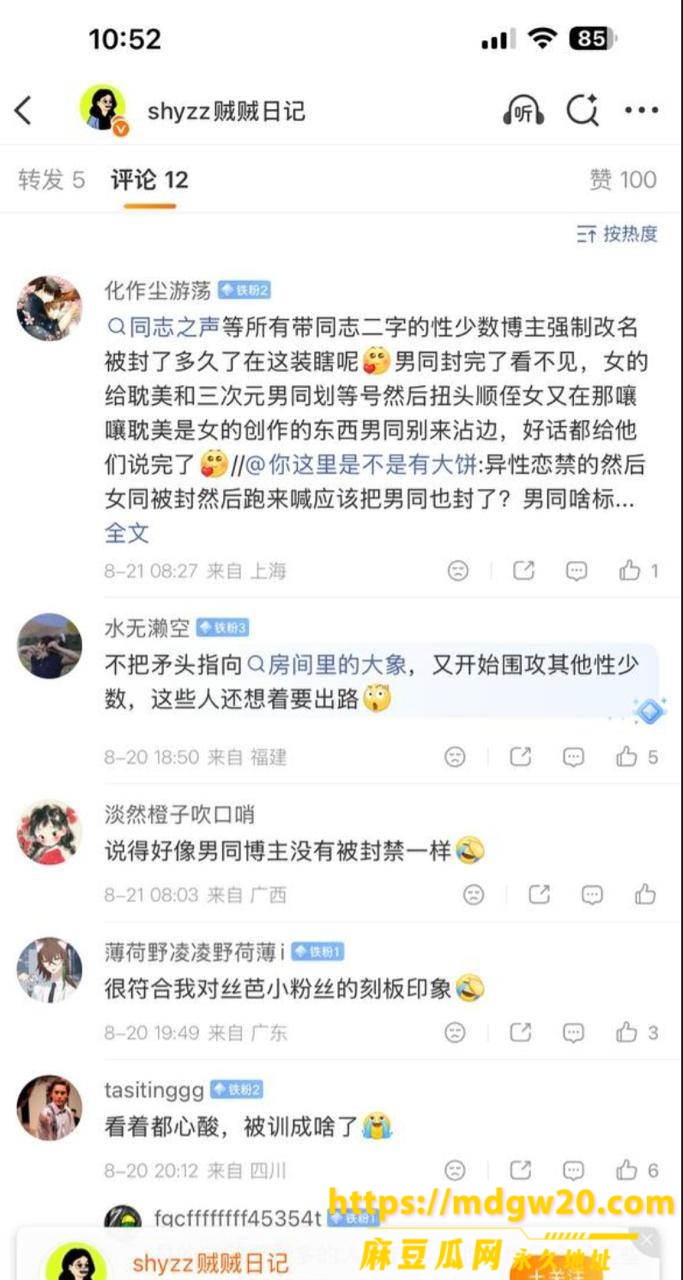The height and width of the screenshot is (1280, 683).
Task: Share 淡然橙子吹口哨's comment
Action: (x=539, y=894)
